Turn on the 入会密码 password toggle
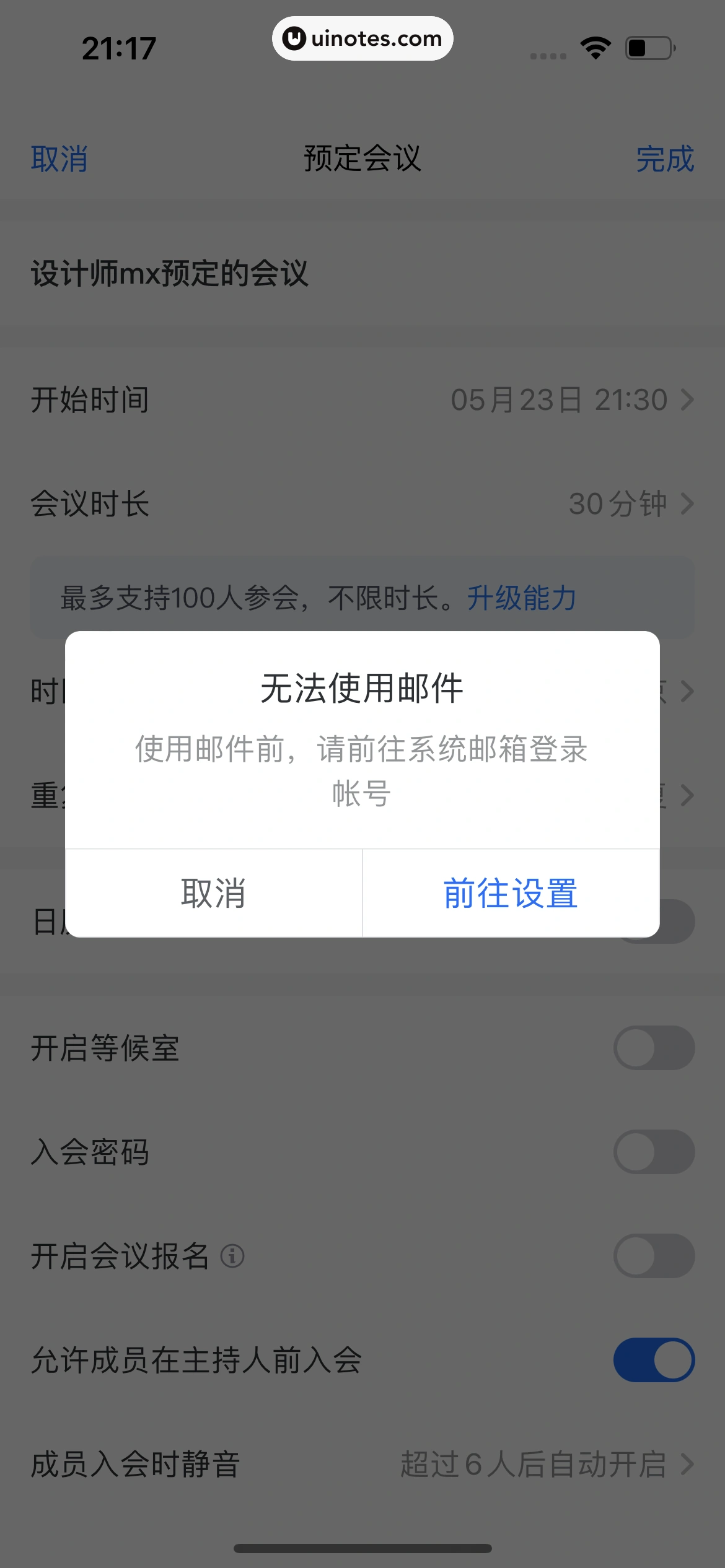Image resolution: width=725 pixels, height=1568 pixels. click(654, 1151)
